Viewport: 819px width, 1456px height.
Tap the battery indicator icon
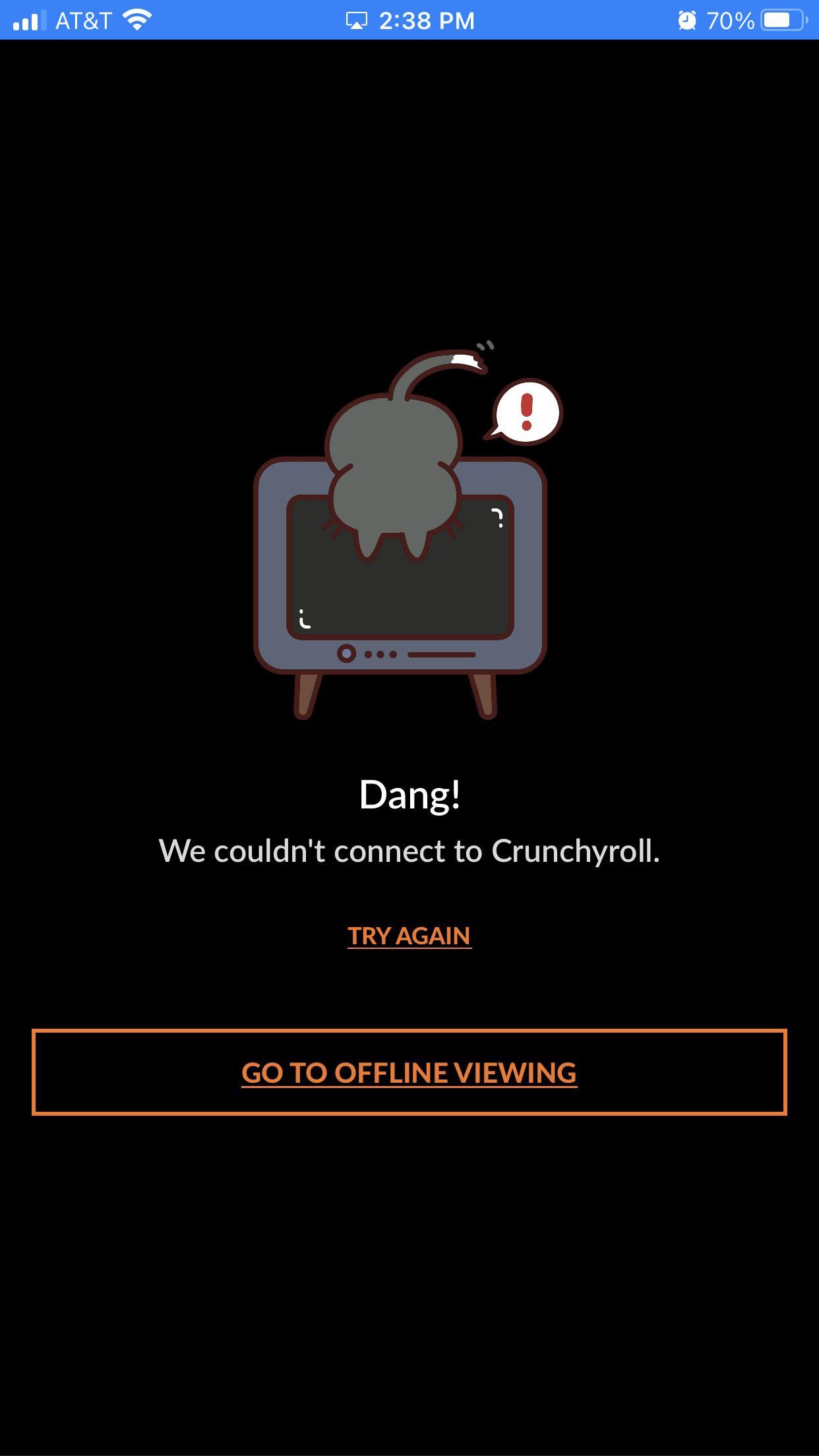(781, 20)
